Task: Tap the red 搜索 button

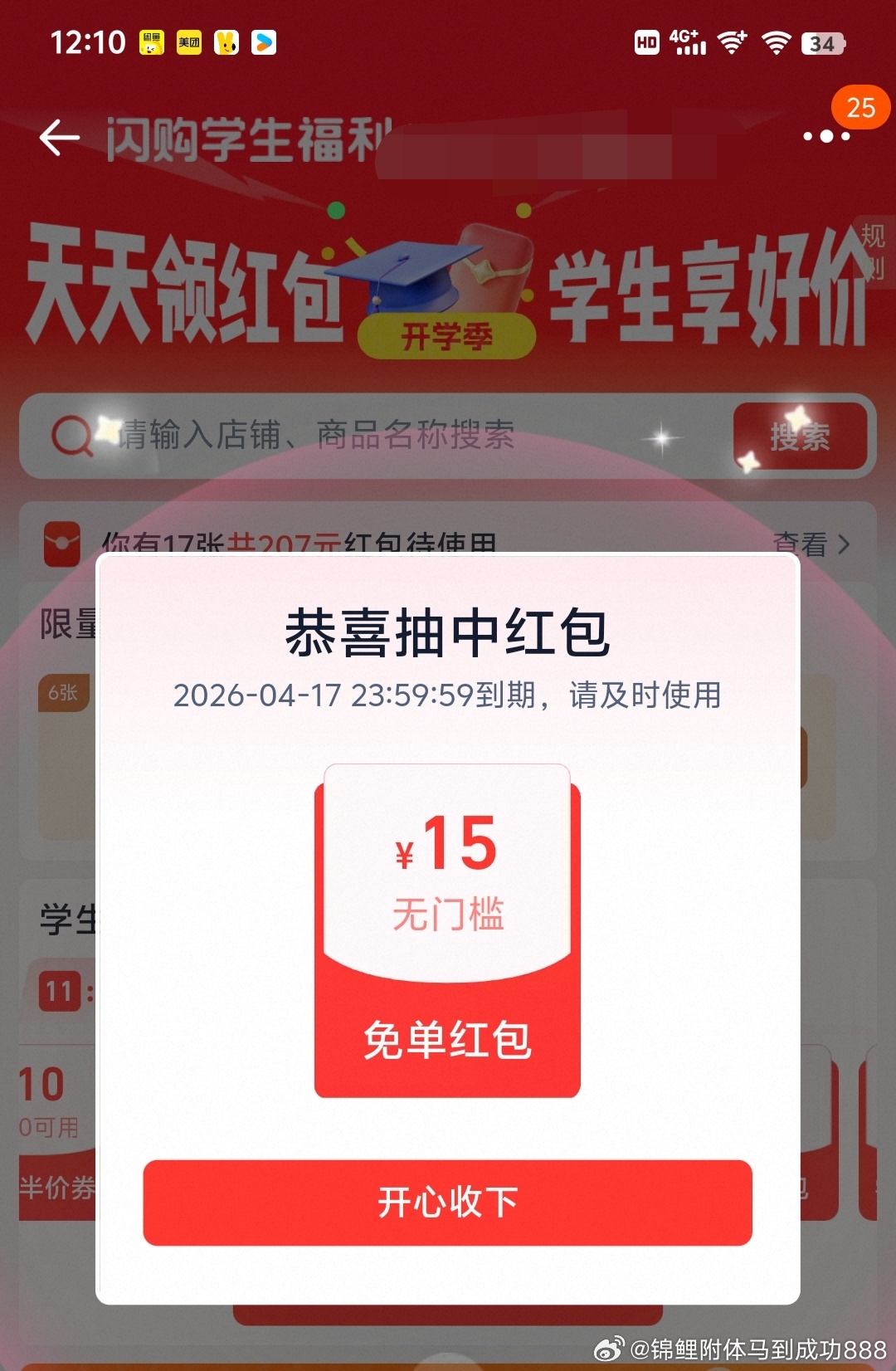Action: (x=800, y=437)
